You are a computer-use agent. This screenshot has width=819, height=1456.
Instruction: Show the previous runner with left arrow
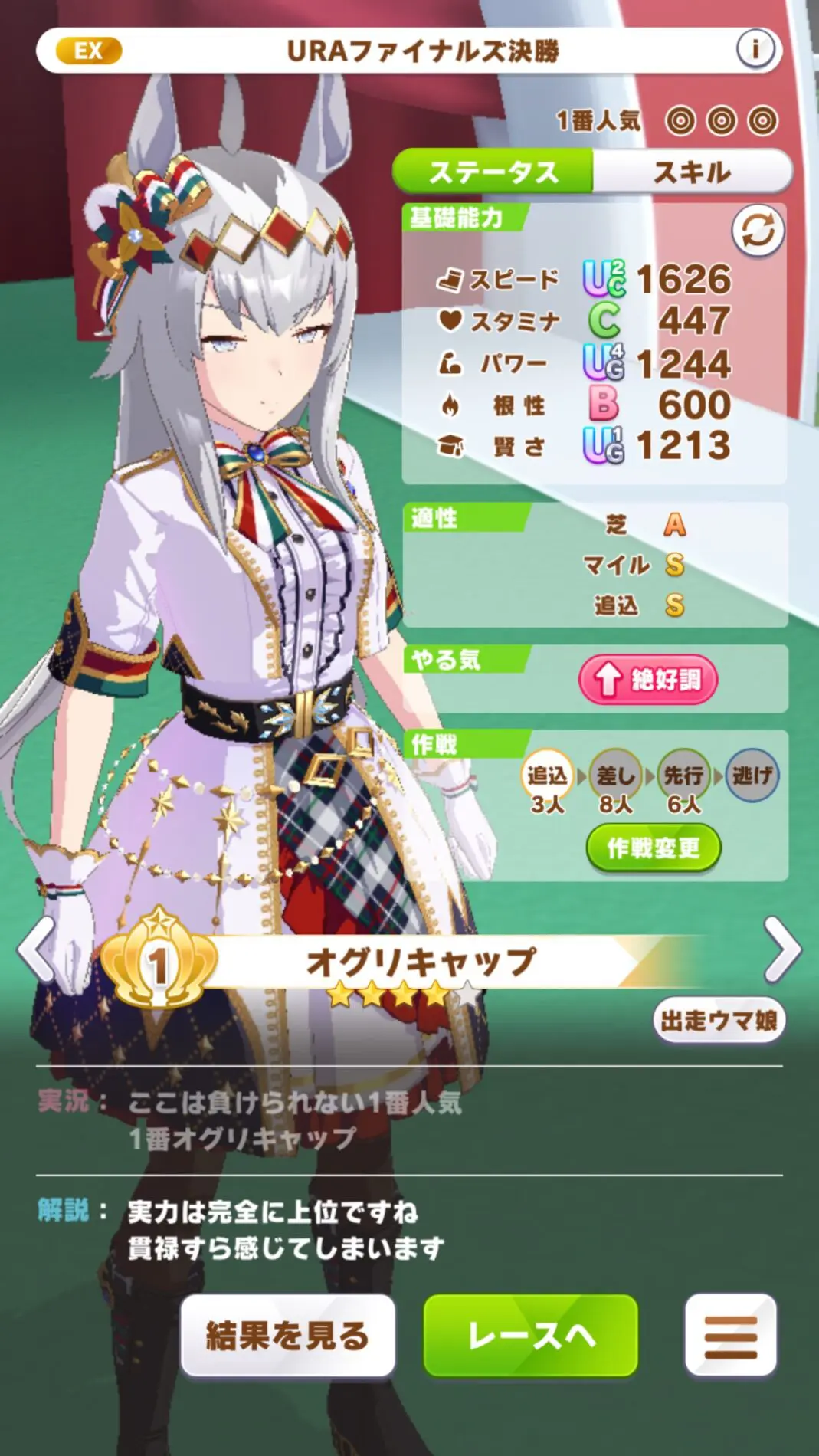pyautogui.click(x=35, y=949)
